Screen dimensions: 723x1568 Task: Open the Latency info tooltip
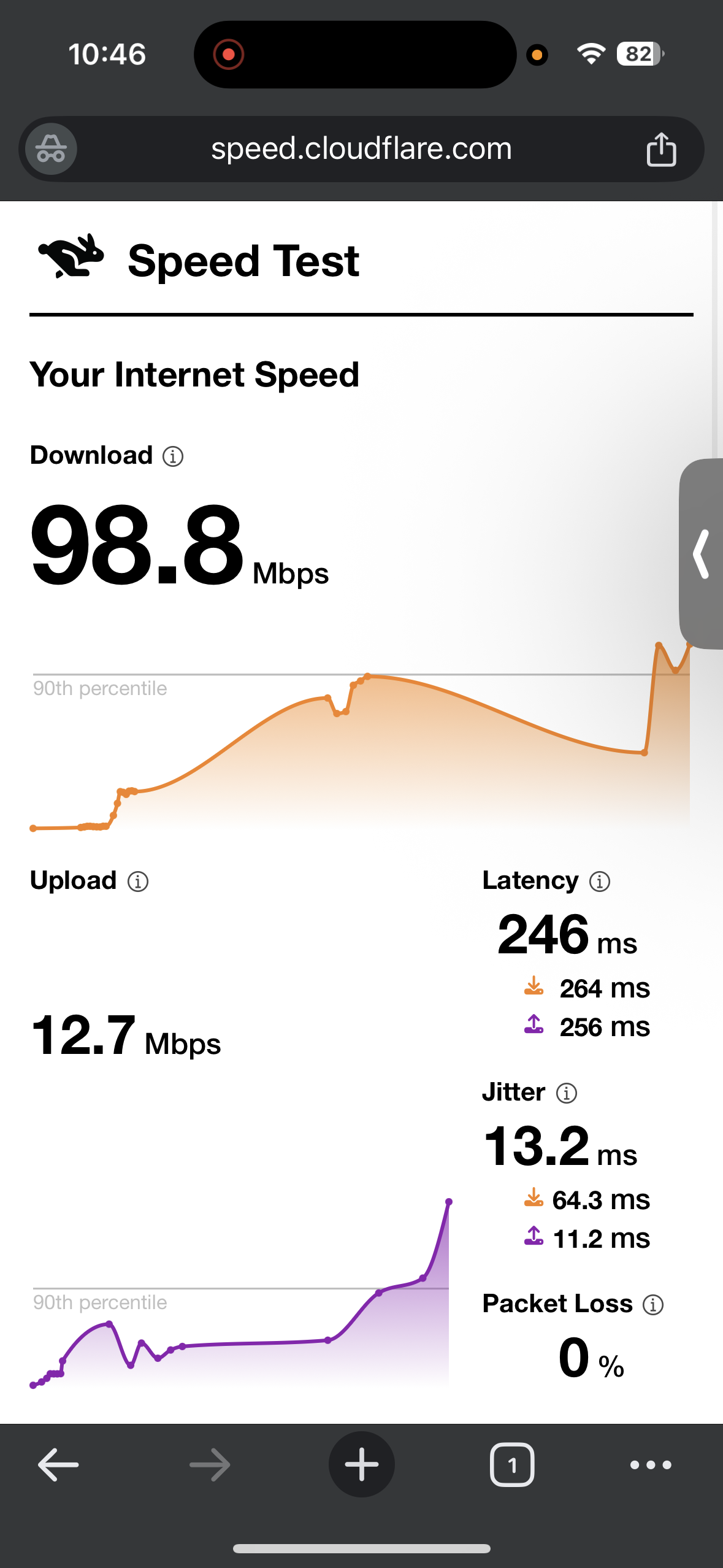point(599,881)
